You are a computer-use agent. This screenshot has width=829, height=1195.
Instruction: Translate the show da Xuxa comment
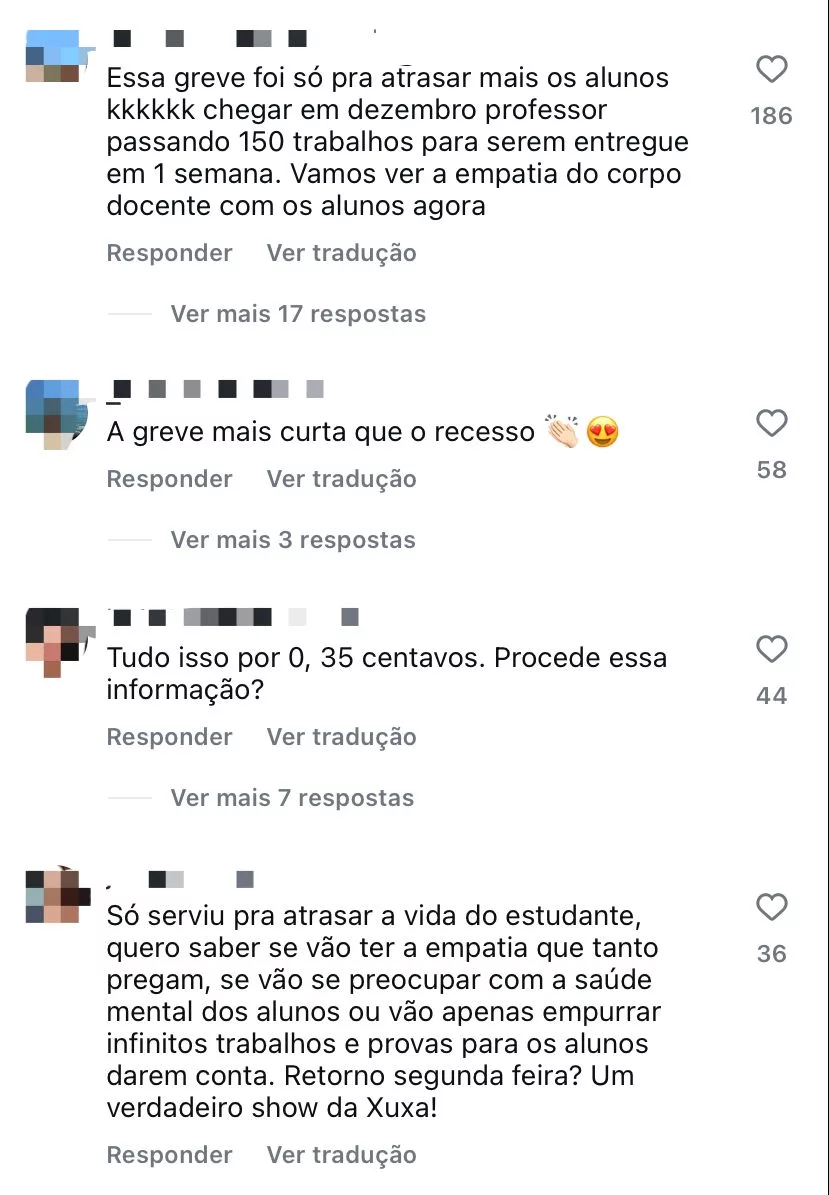click(x=341, y=1155)
